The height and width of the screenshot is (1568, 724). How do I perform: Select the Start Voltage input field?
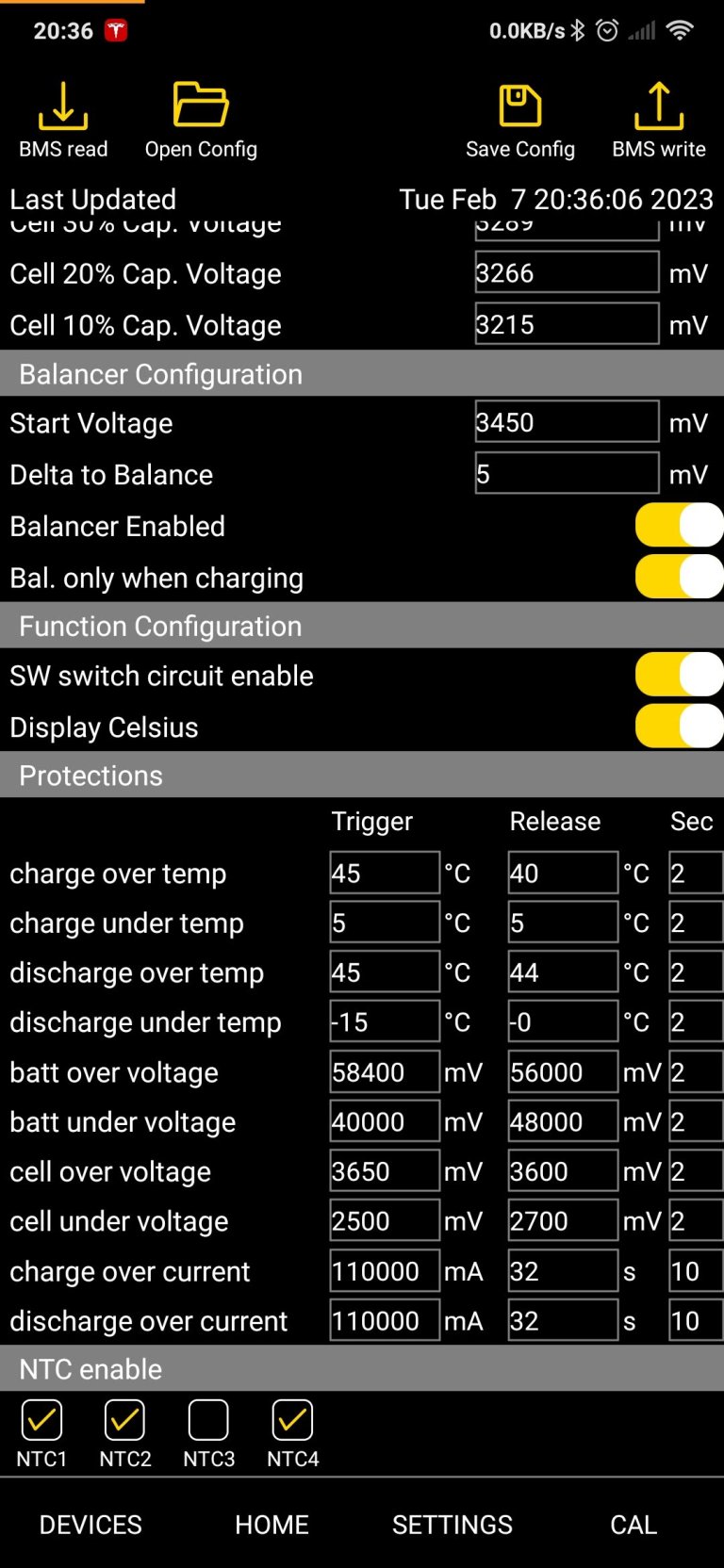pos(566,422)
